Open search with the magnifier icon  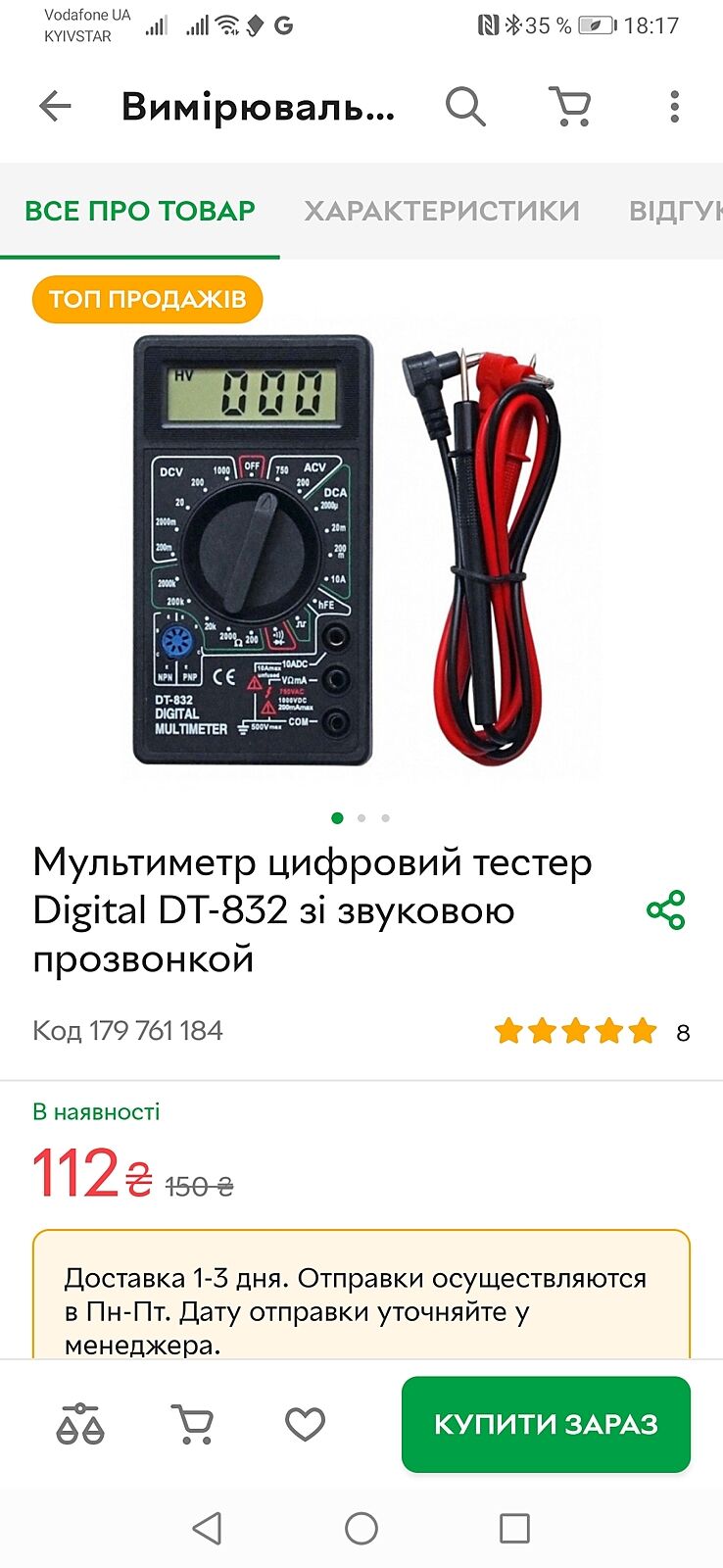click(465, 106)
